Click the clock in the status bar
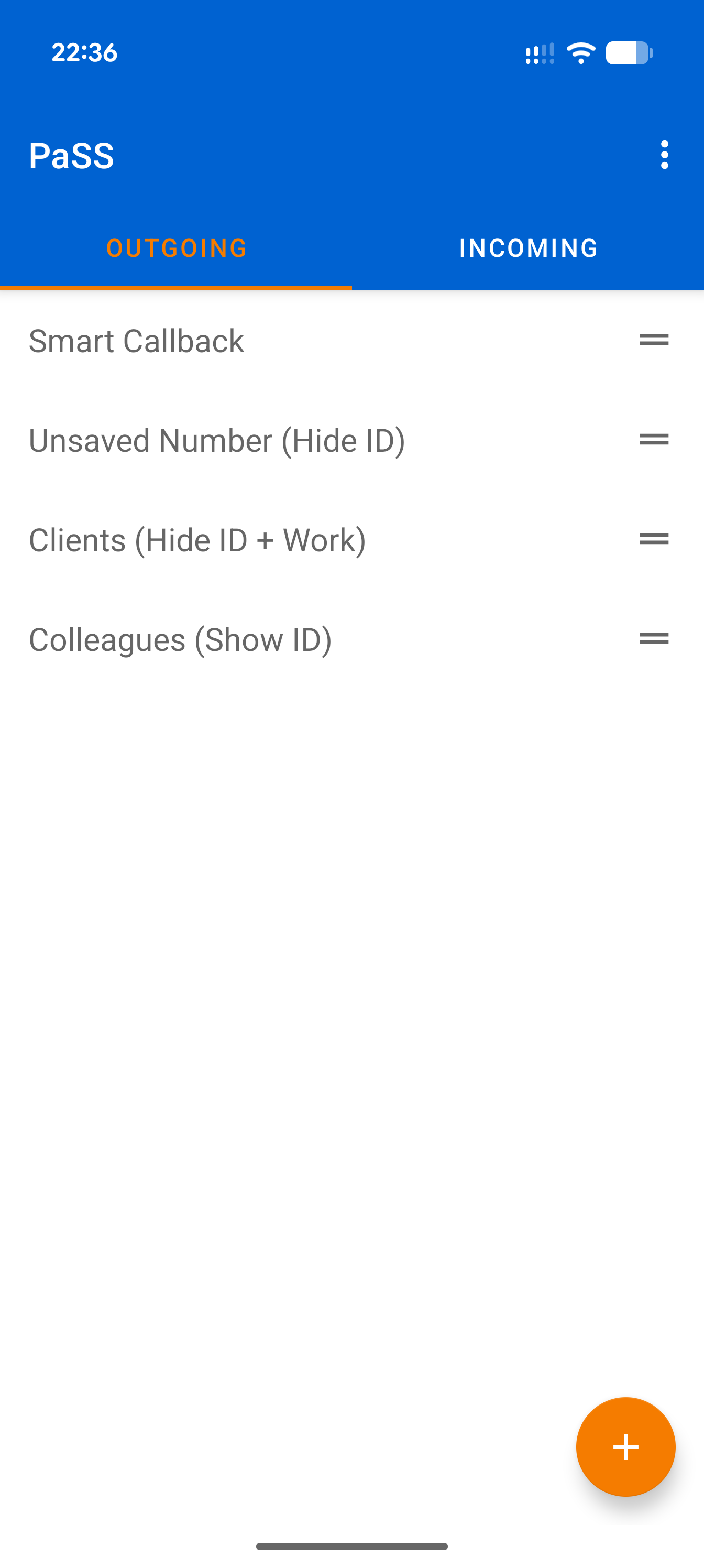704x1568 pixels. (83, 53)
